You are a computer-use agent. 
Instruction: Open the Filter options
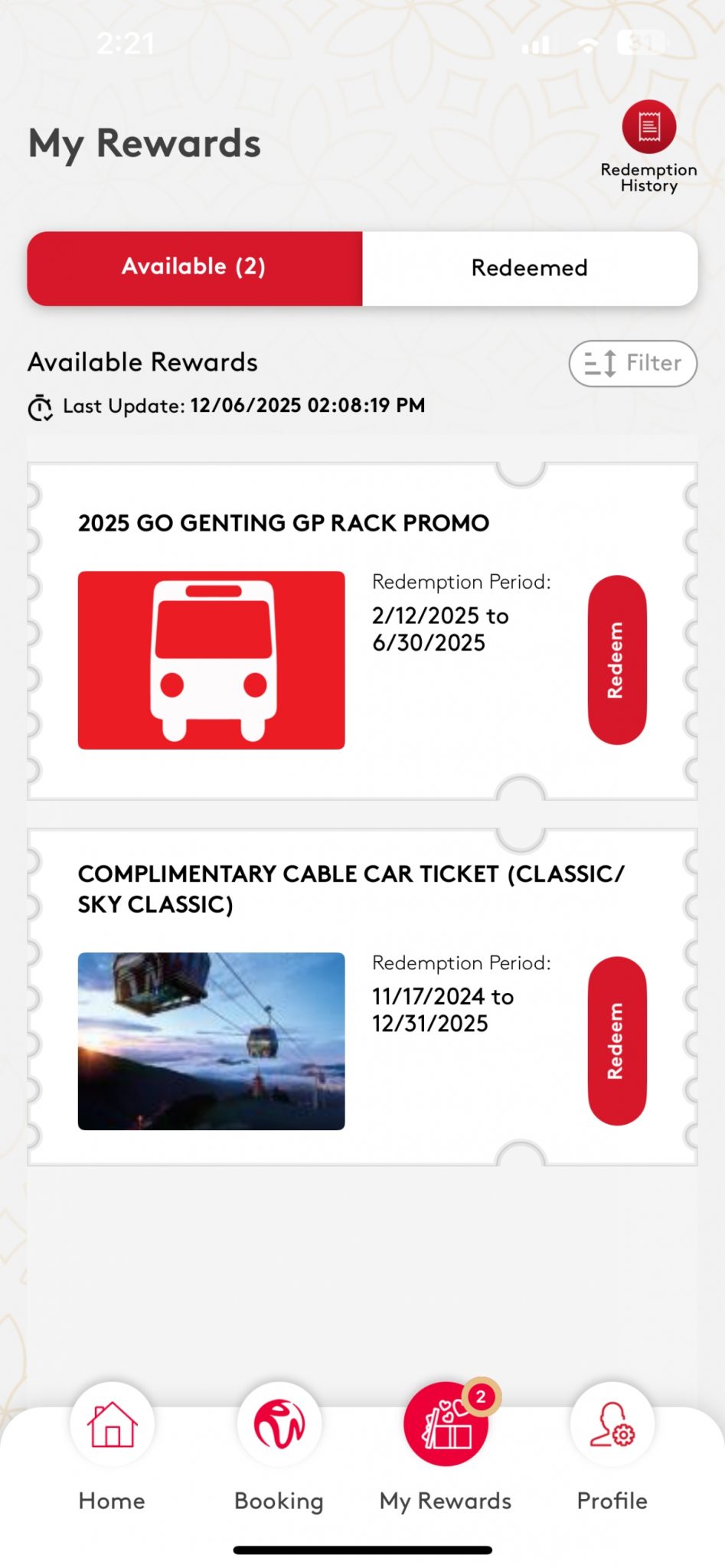[632, 363]
